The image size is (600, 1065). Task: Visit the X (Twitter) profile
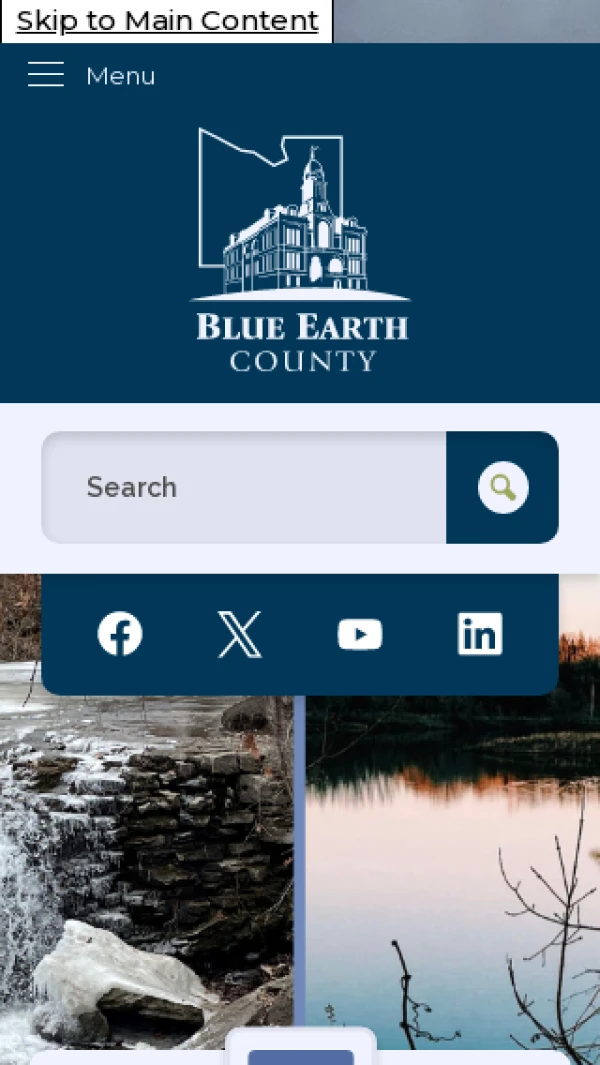point(240,634)
